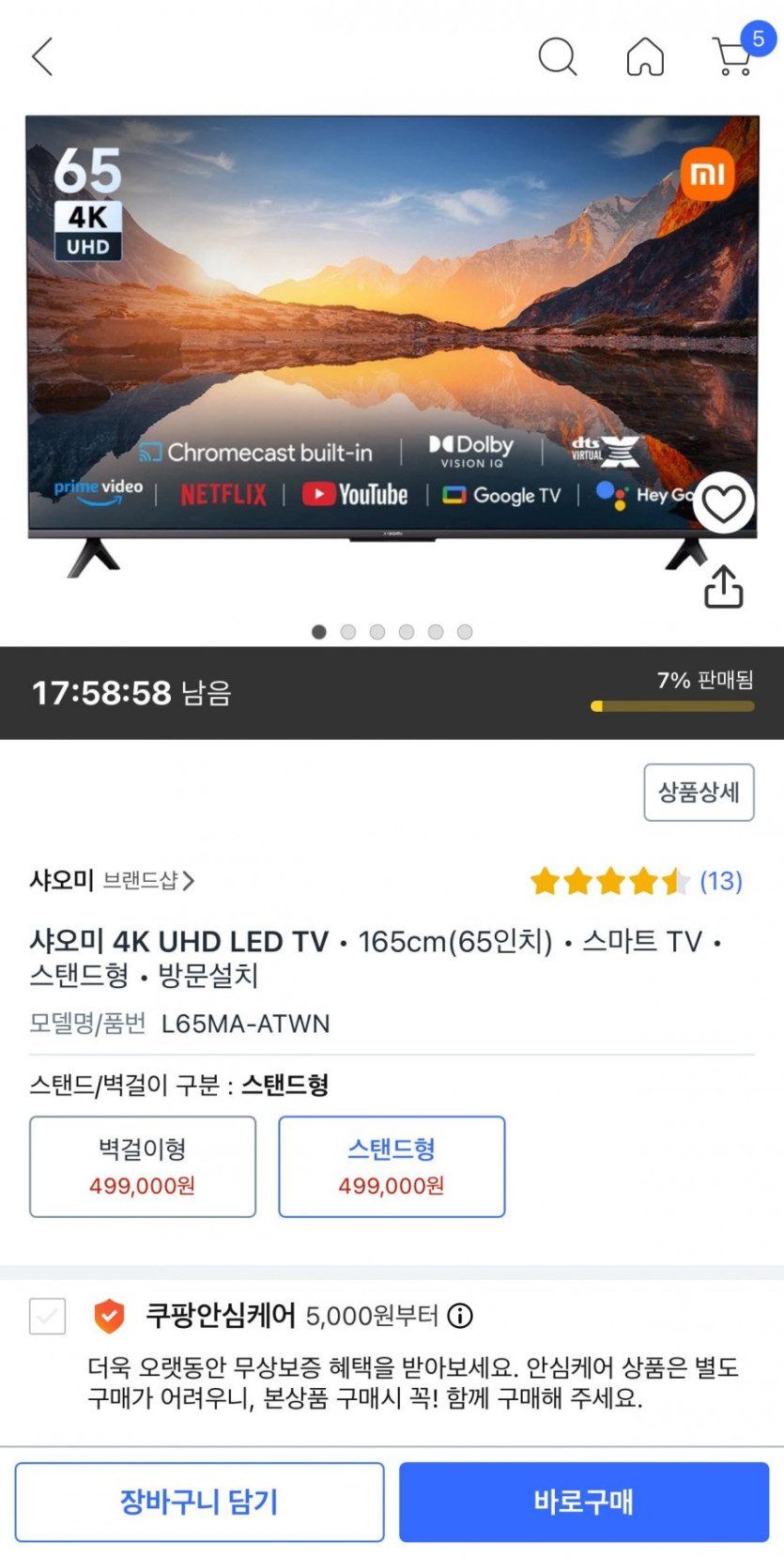Jump to the second image indicator dot

click(348, 632)
